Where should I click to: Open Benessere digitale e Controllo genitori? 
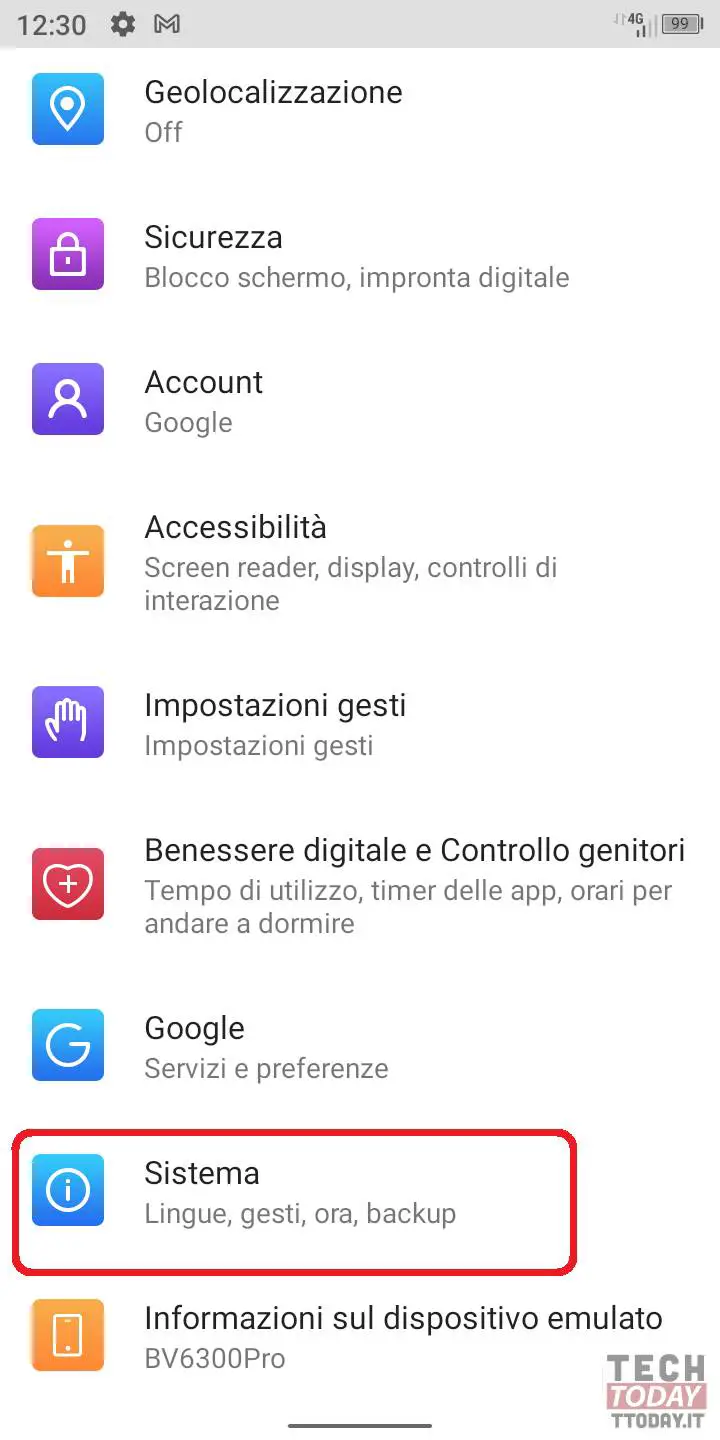pos(360,885)
